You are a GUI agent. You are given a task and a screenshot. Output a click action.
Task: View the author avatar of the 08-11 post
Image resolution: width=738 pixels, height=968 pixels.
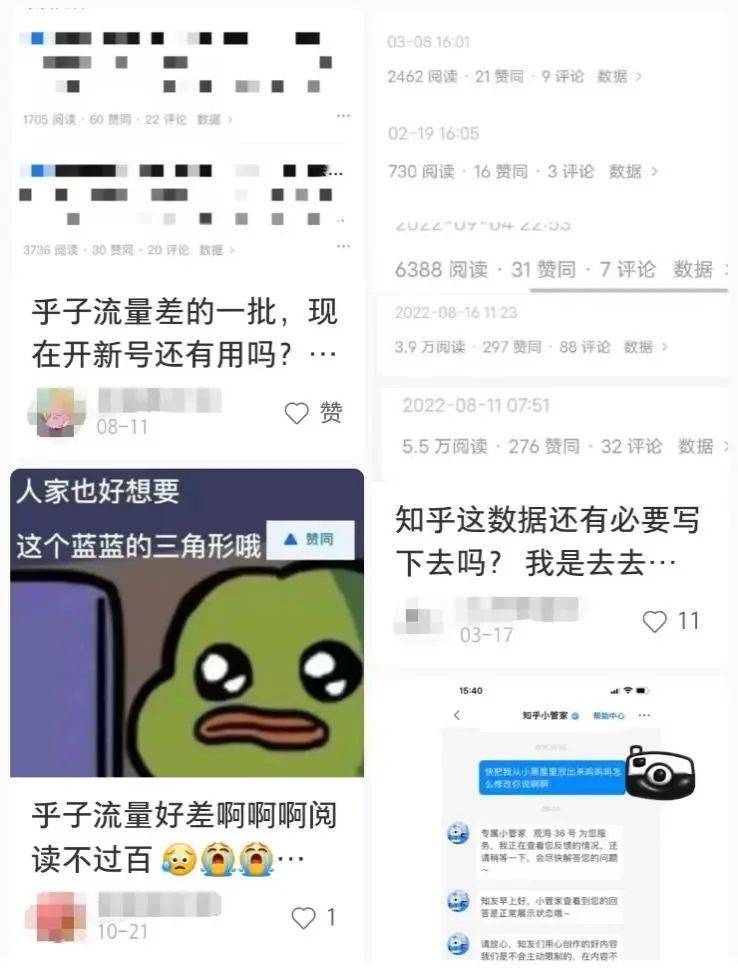(60, 413)
